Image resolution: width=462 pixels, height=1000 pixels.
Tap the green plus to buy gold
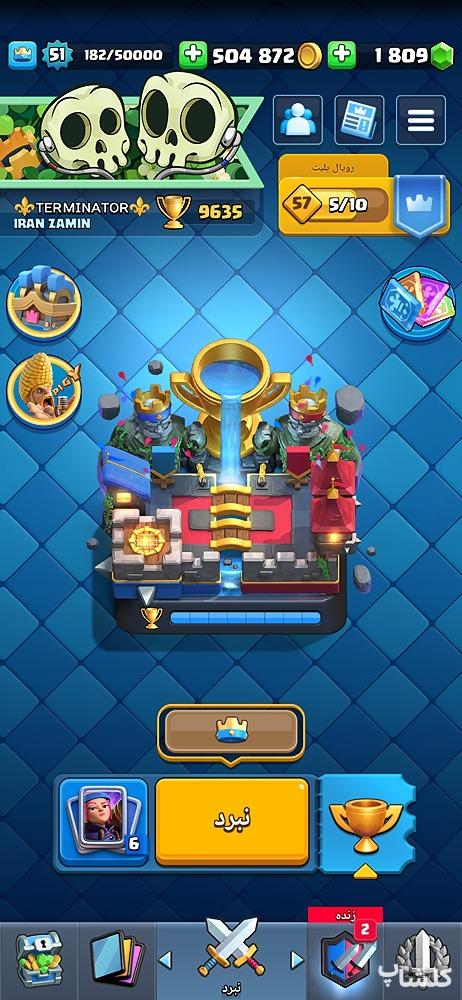[x=193, y=55]
